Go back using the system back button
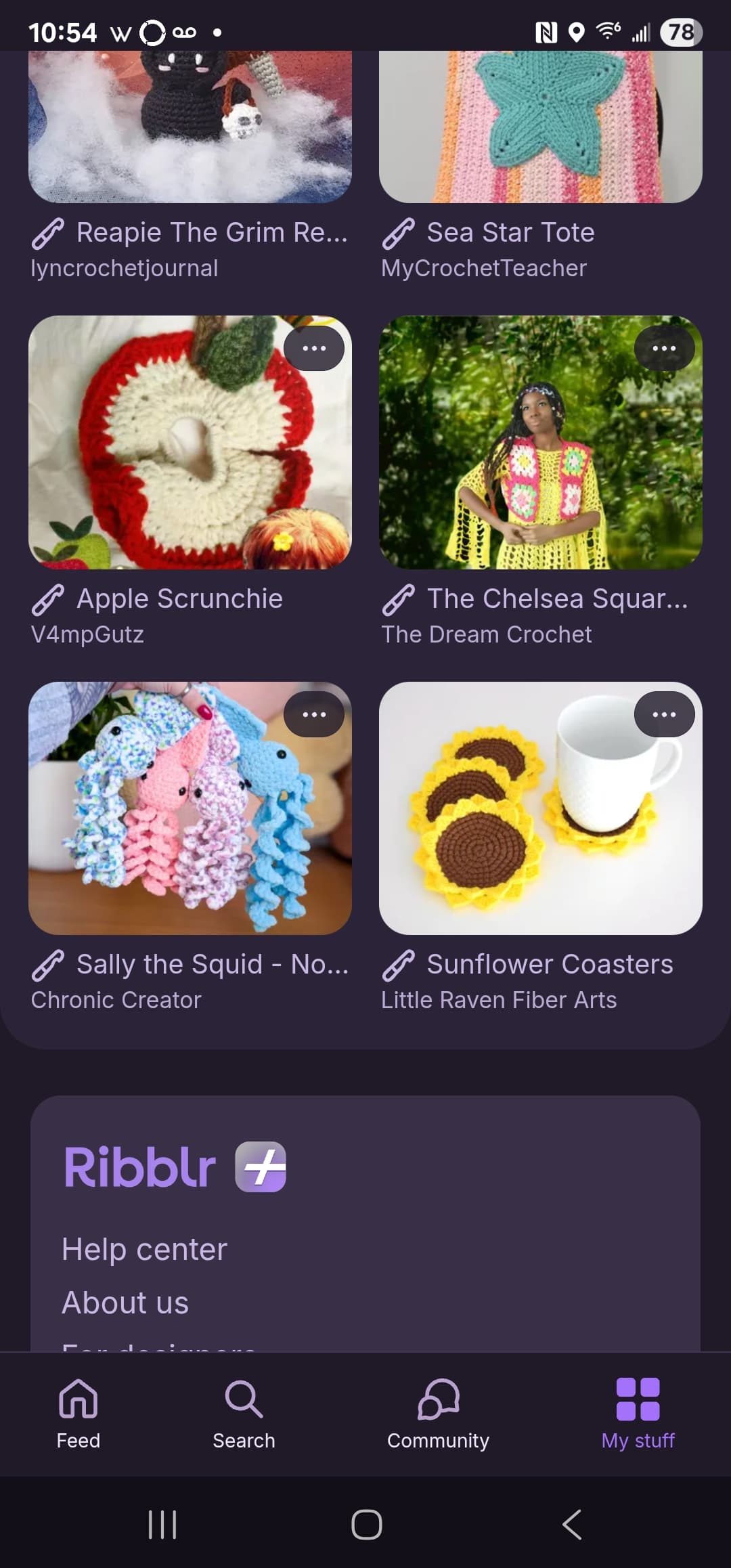Viewport: 731px width, 1568px height. point(572,1525)
